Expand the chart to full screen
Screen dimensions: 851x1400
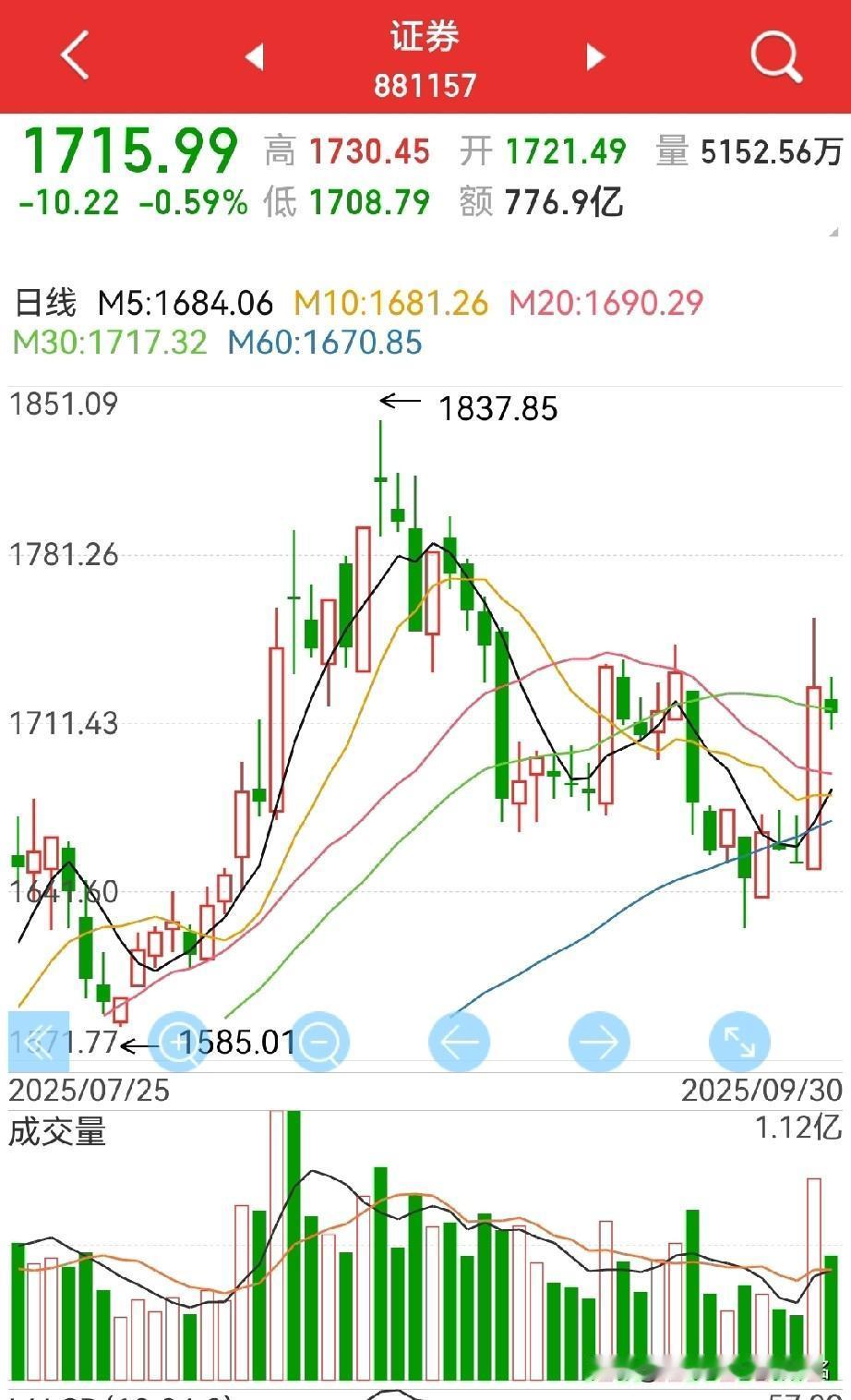[739, 1042]
